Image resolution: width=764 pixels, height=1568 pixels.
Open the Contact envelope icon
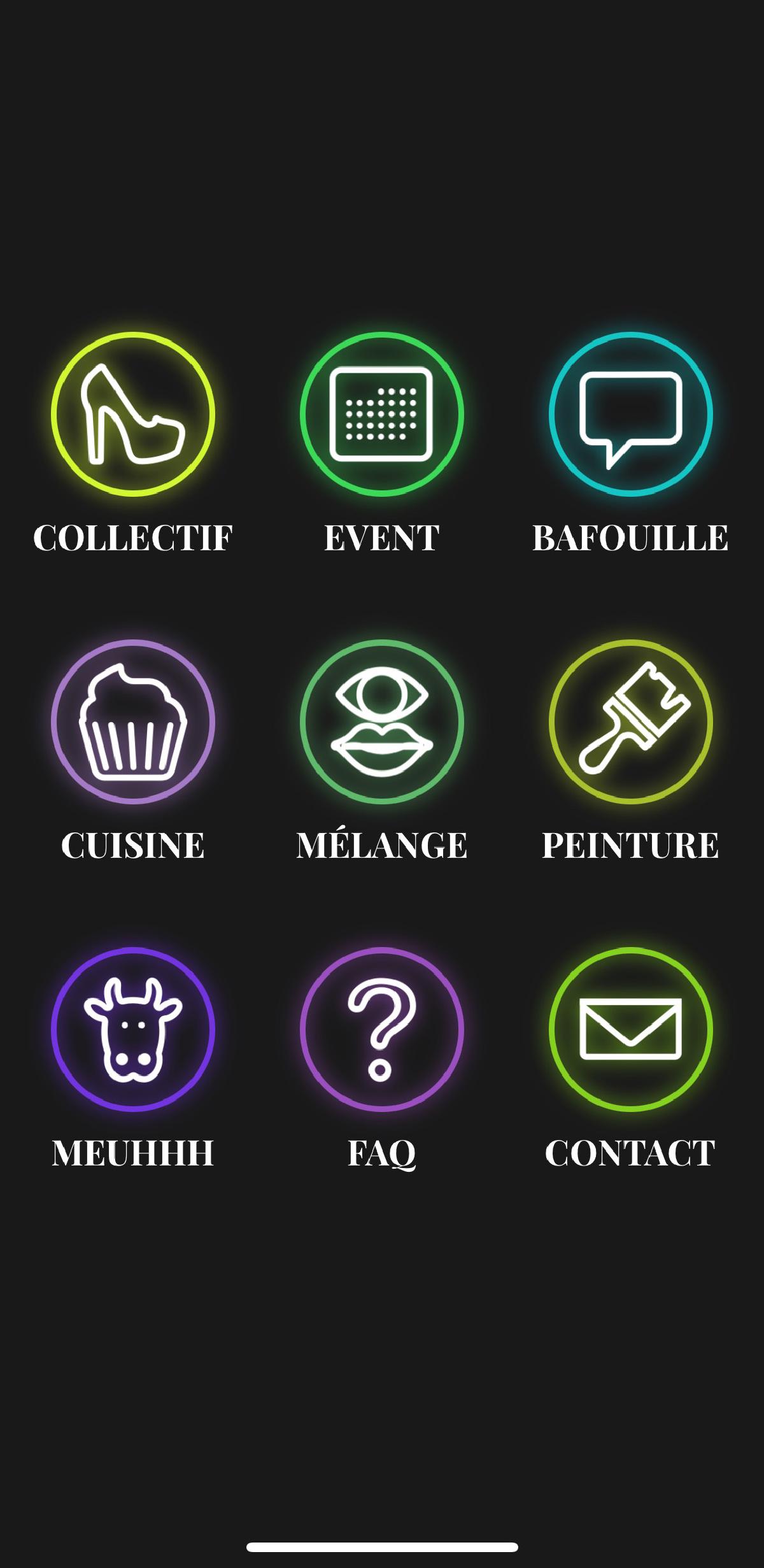pos(630,1029)
